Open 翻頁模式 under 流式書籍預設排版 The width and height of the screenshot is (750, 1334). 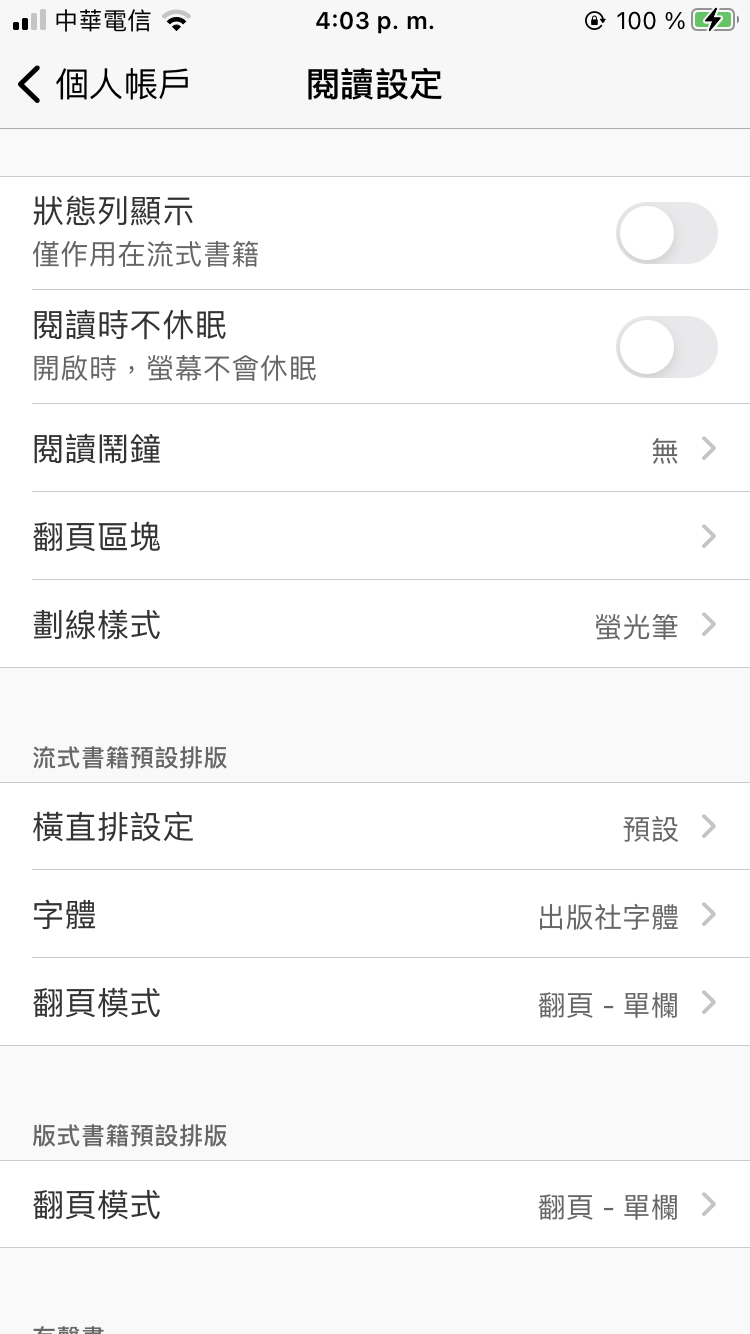click(x=375, y=1003)
